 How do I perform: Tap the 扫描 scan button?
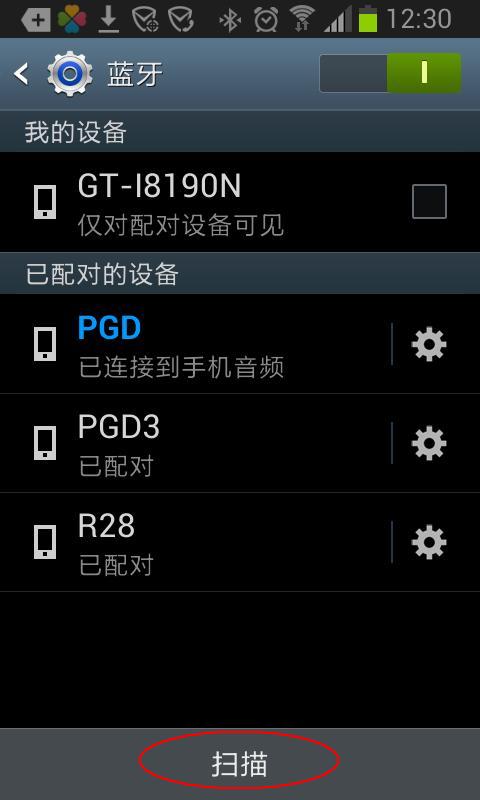click(x=240, y=764)
